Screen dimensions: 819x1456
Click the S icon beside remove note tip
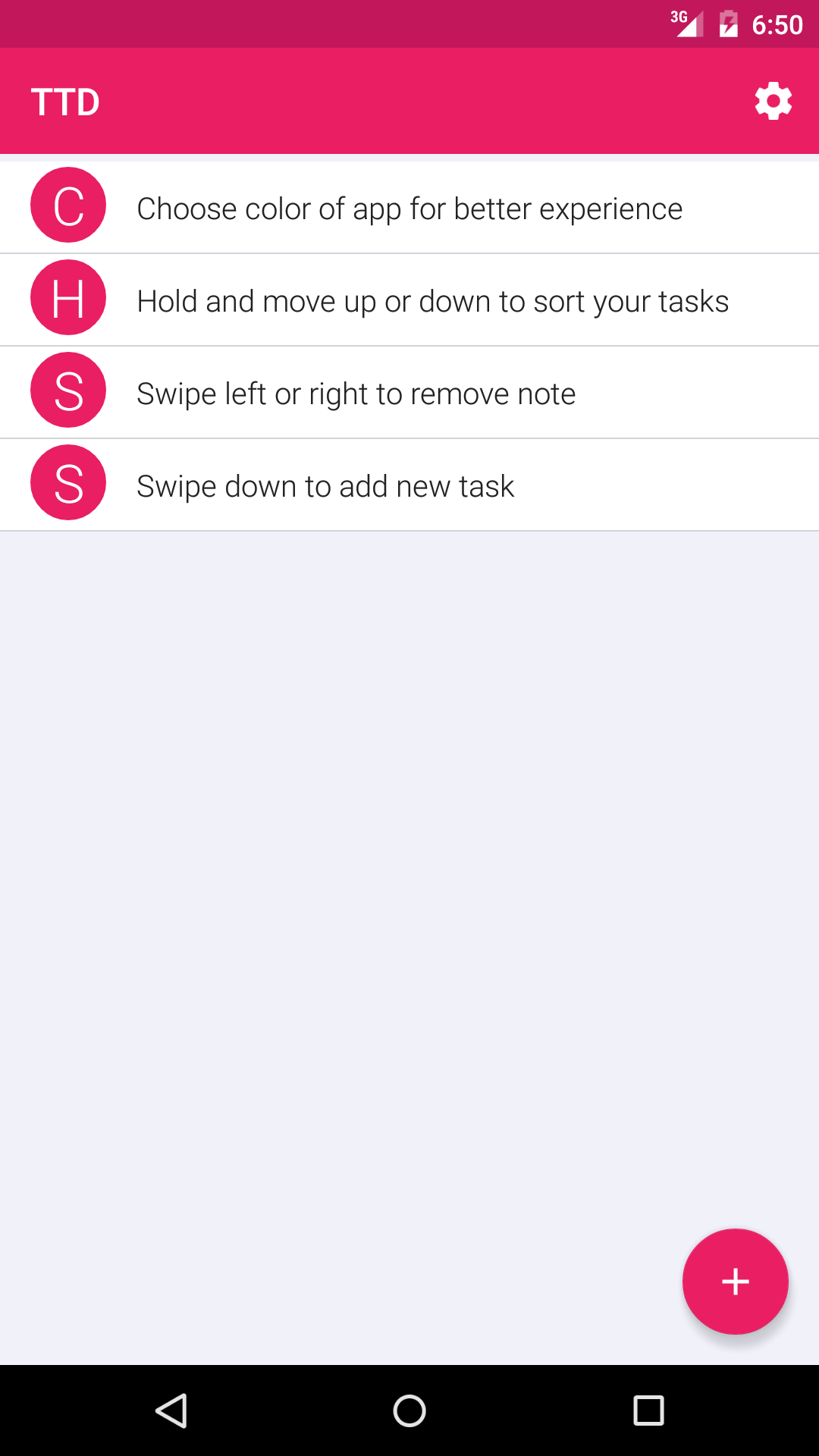point(67,390)
